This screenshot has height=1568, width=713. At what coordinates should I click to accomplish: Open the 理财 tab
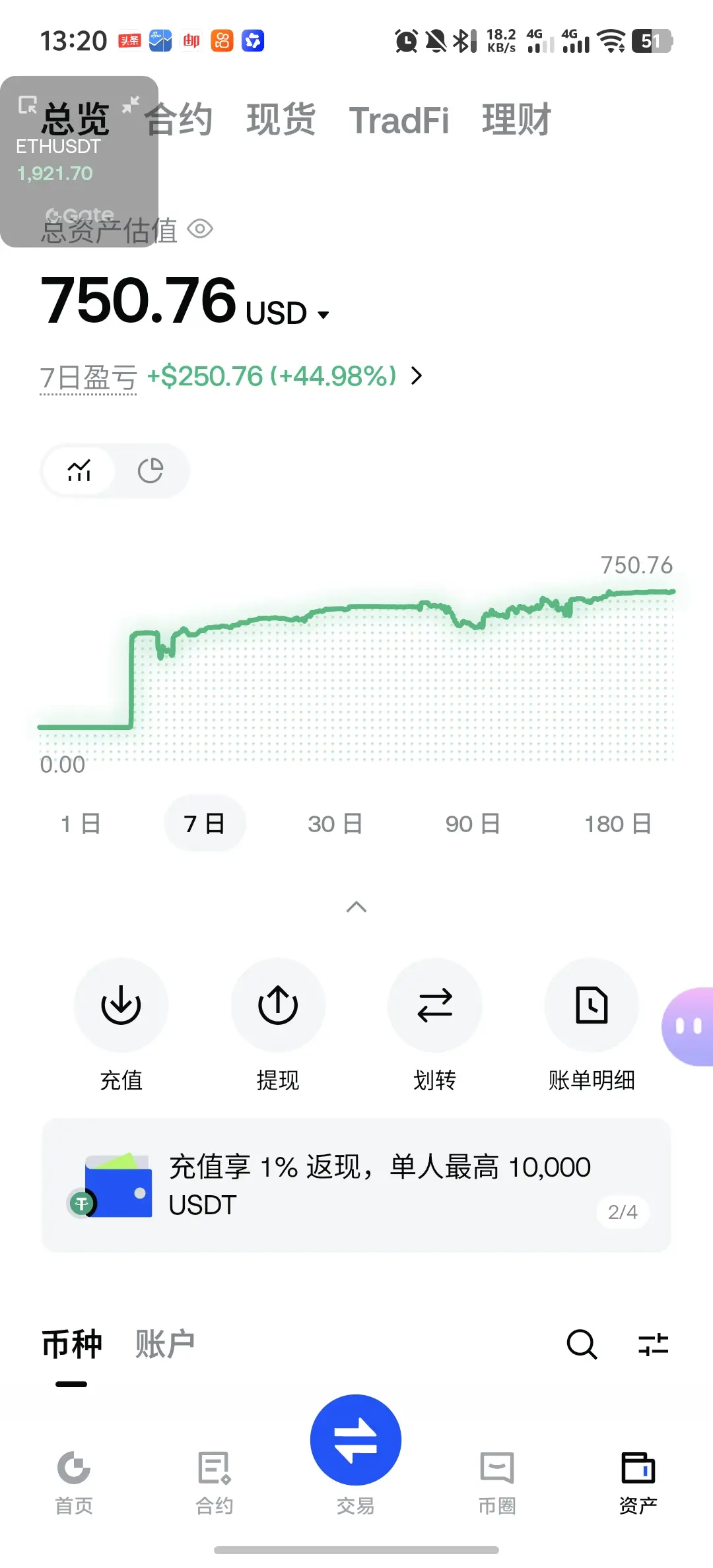pyautogui.click(x=516, y=120)
